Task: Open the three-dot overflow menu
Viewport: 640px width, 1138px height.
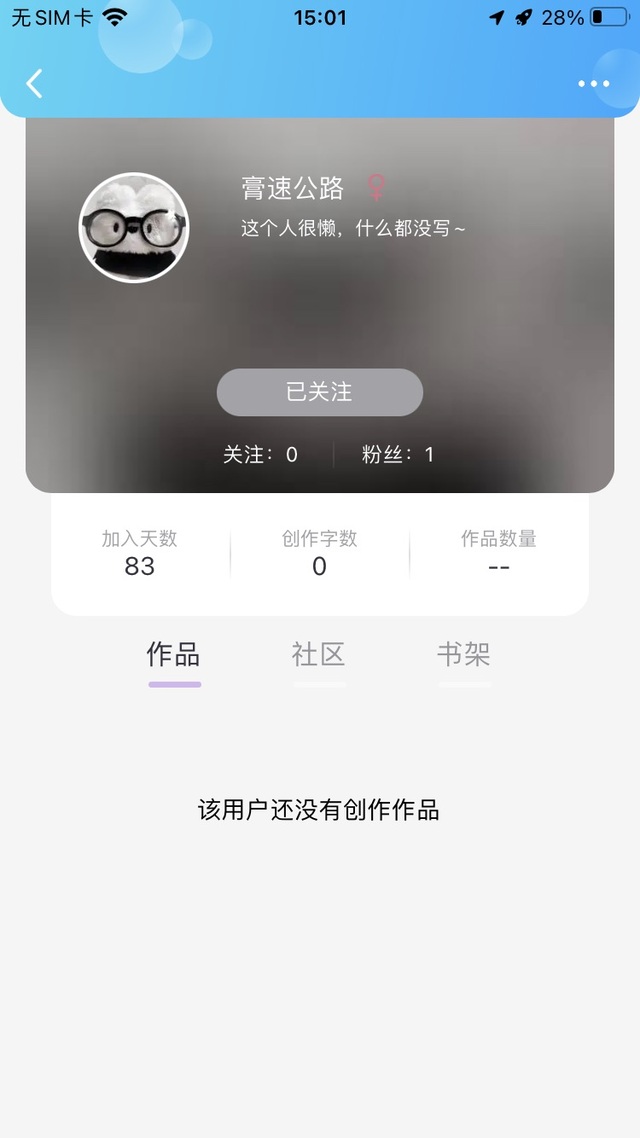Action: [593, 84]
